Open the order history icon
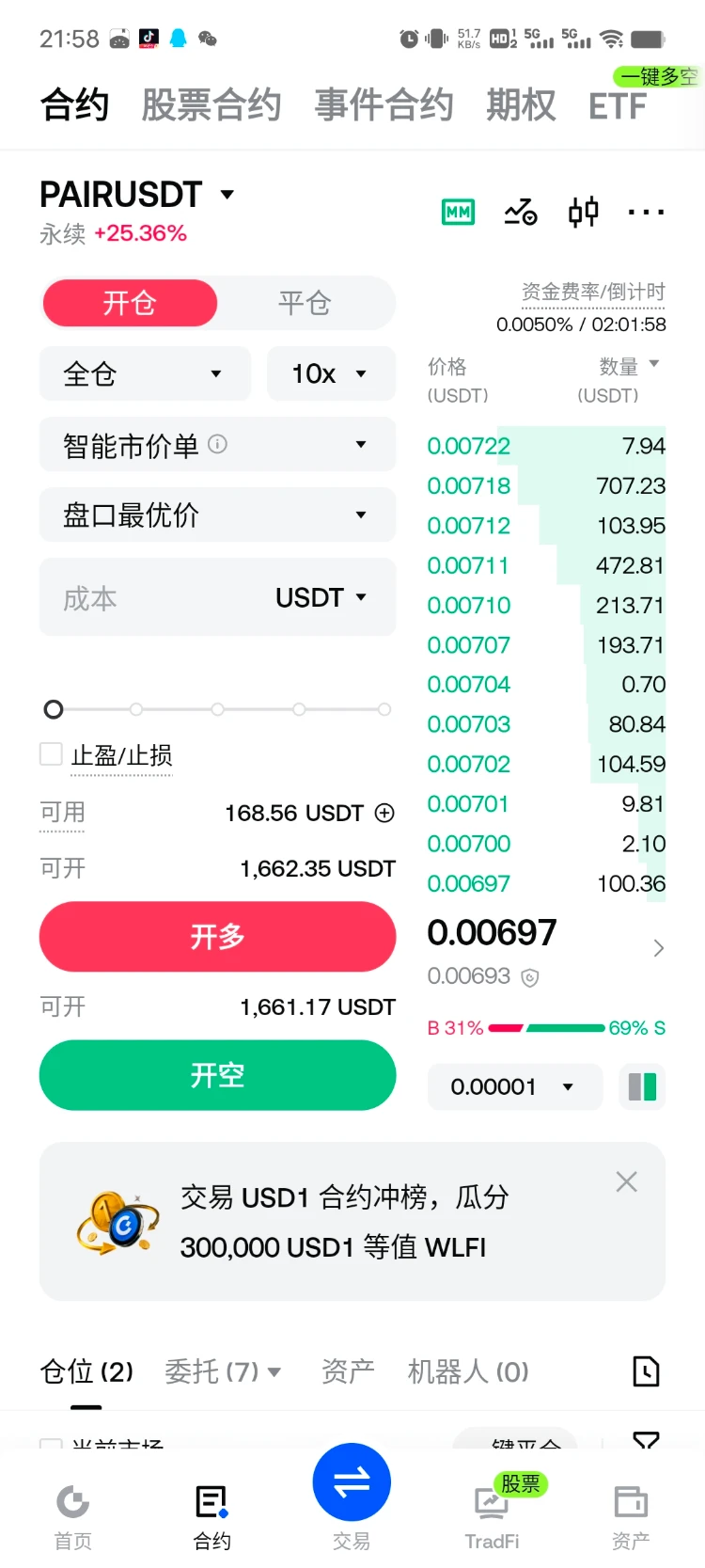This screenshot has height=1568, width=705. pos(646,1371)
